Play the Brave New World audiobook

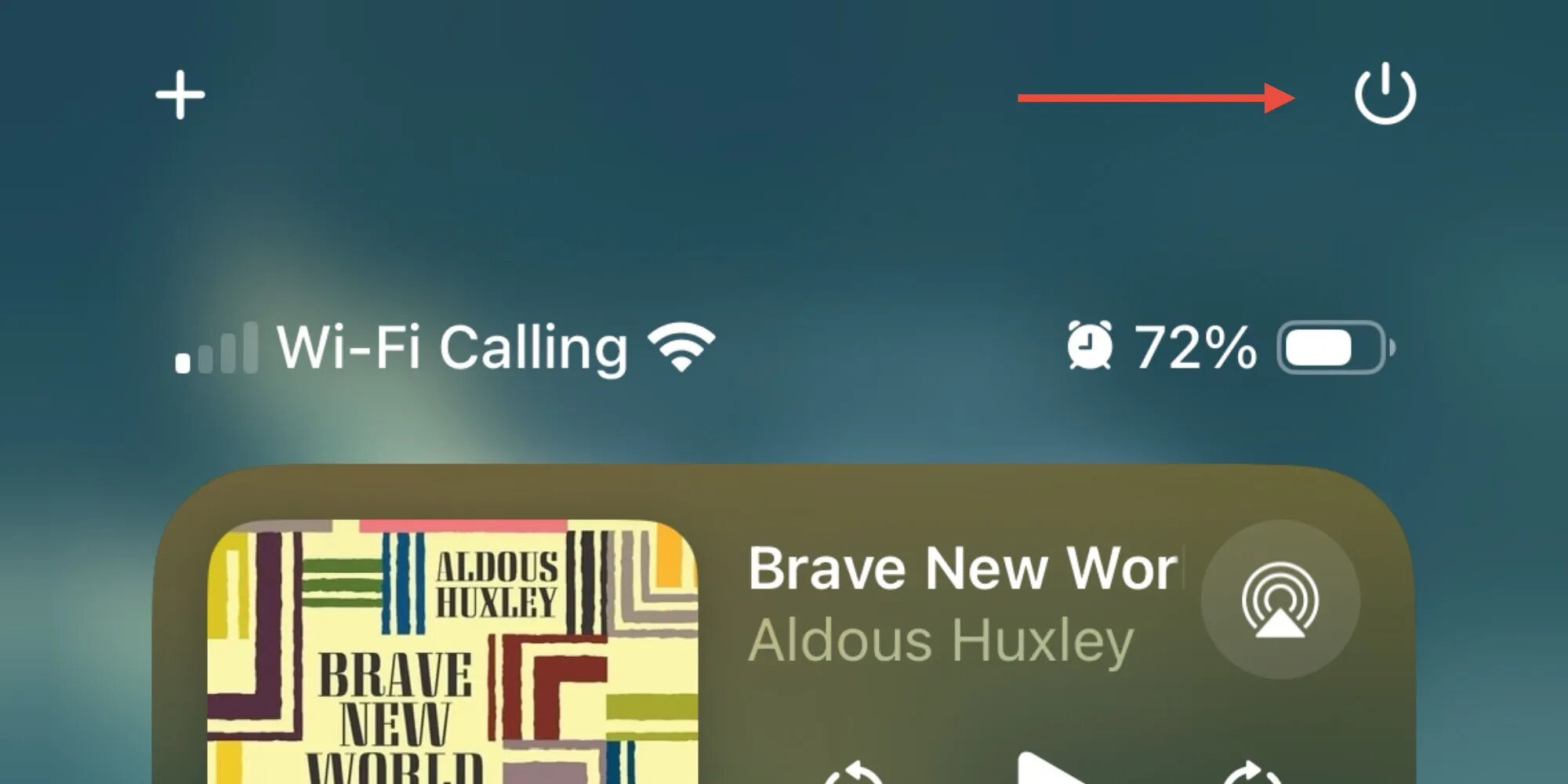(x=1051, y=770)
